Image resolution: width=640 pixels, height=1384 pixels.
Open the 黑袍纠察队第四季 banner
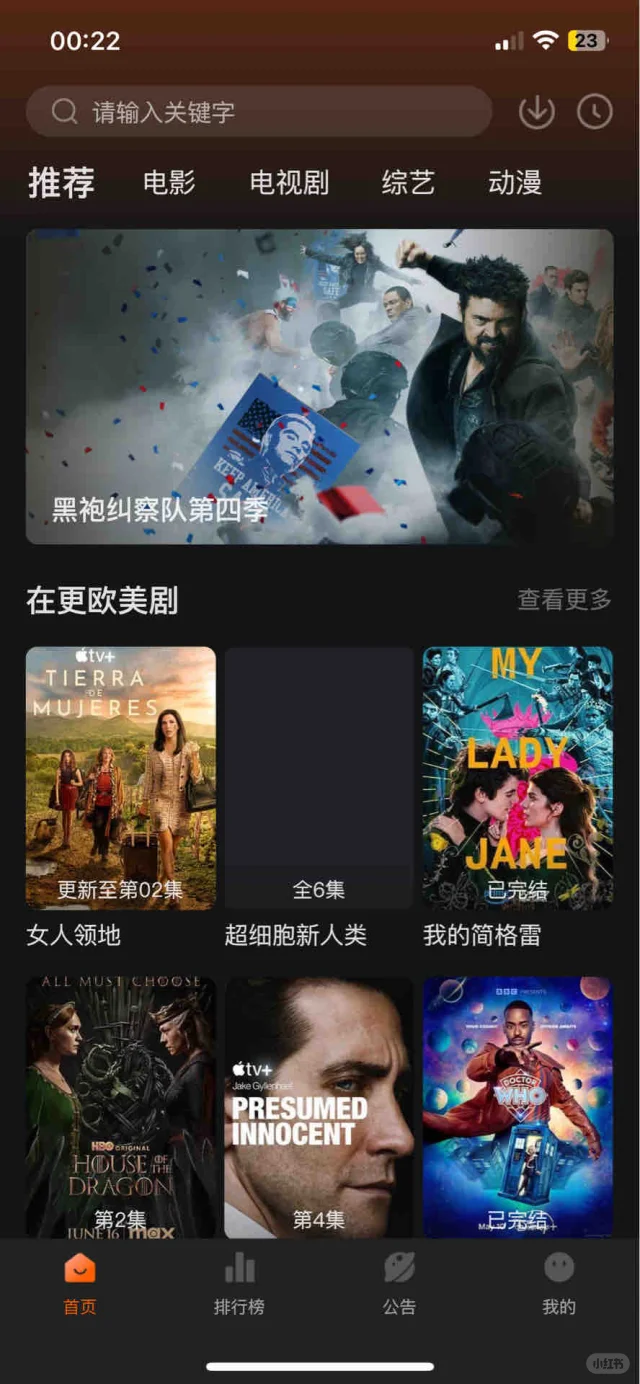pos(320,387)
